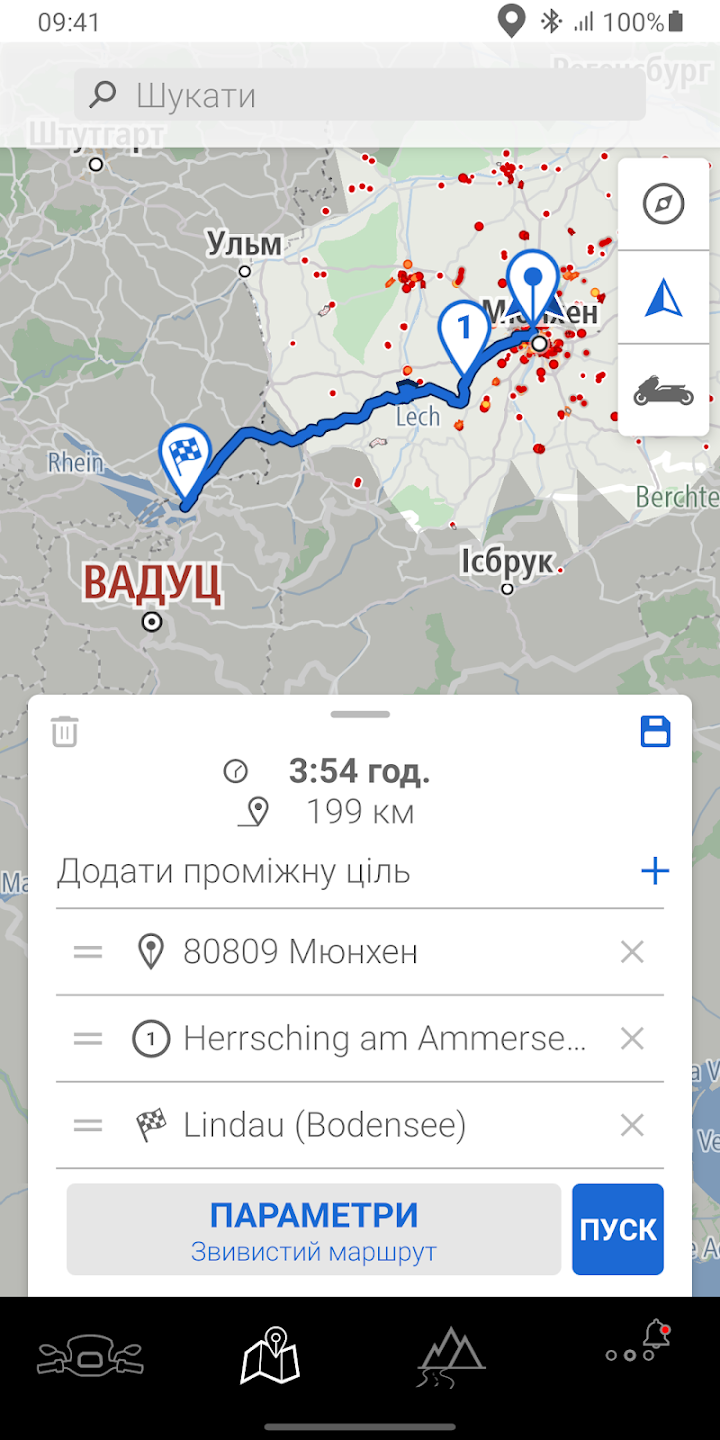Center map on current location arrow
720x1440 pixels.
pyautogui.click(x=663, y=298)
